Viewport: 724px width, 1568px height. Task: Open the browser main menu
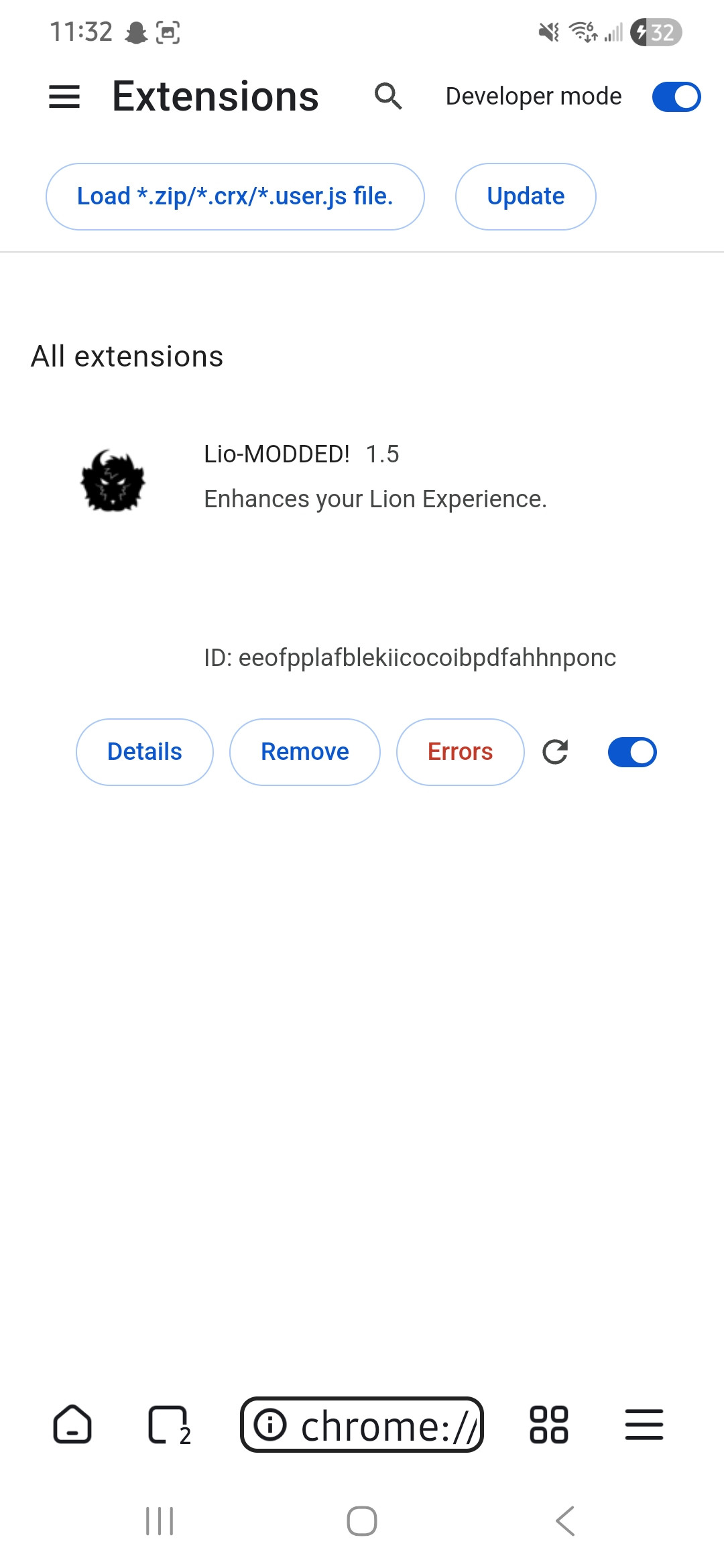(x=644, y=1425)
